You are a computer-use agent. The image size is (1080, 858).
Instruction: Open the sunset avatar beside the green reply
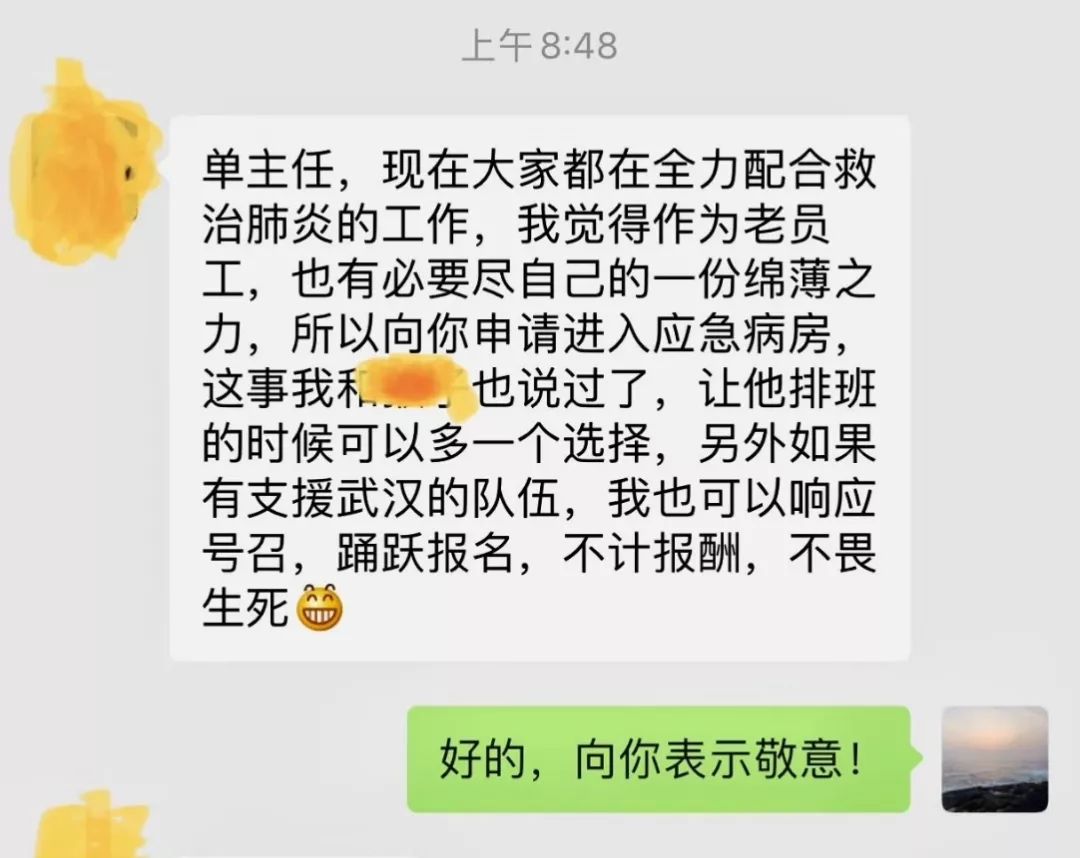(x=995, y=759)
